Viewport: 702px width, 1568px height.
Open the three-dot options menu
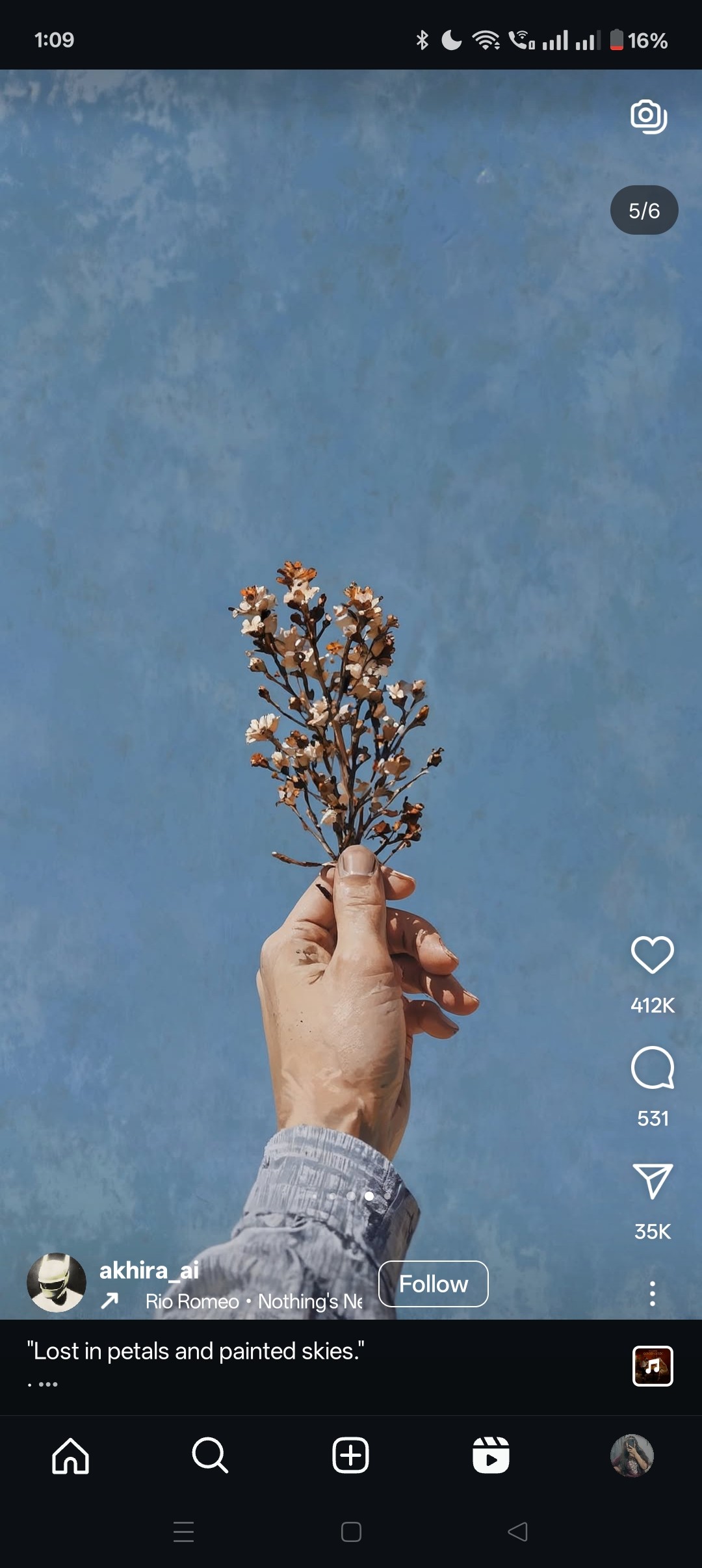[x=652, y=1294]
